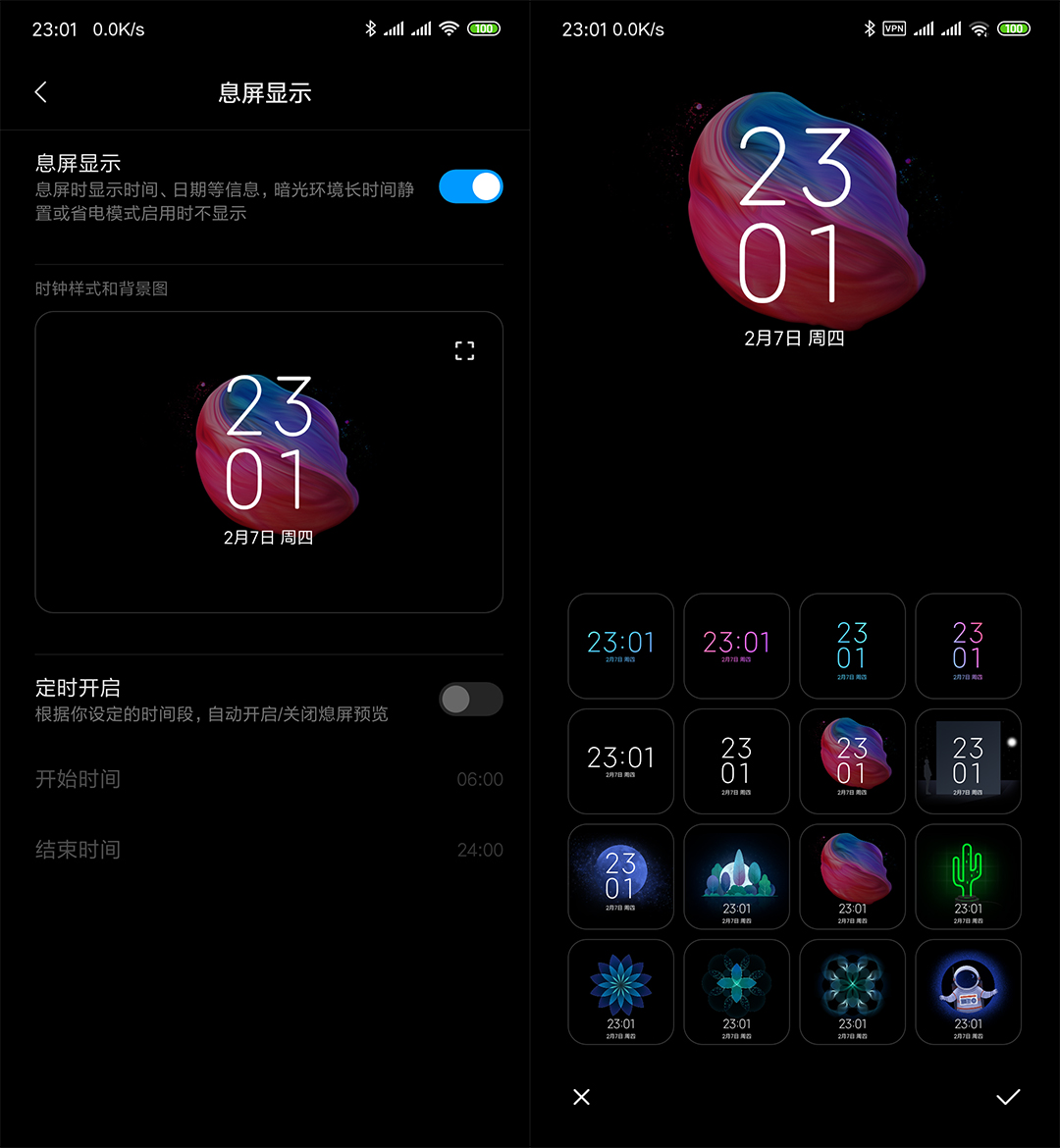Viewport: 1060px width, 1148px height.
Task: Select the magenta horizontal 23:01 style
Action: pos(736,646)
